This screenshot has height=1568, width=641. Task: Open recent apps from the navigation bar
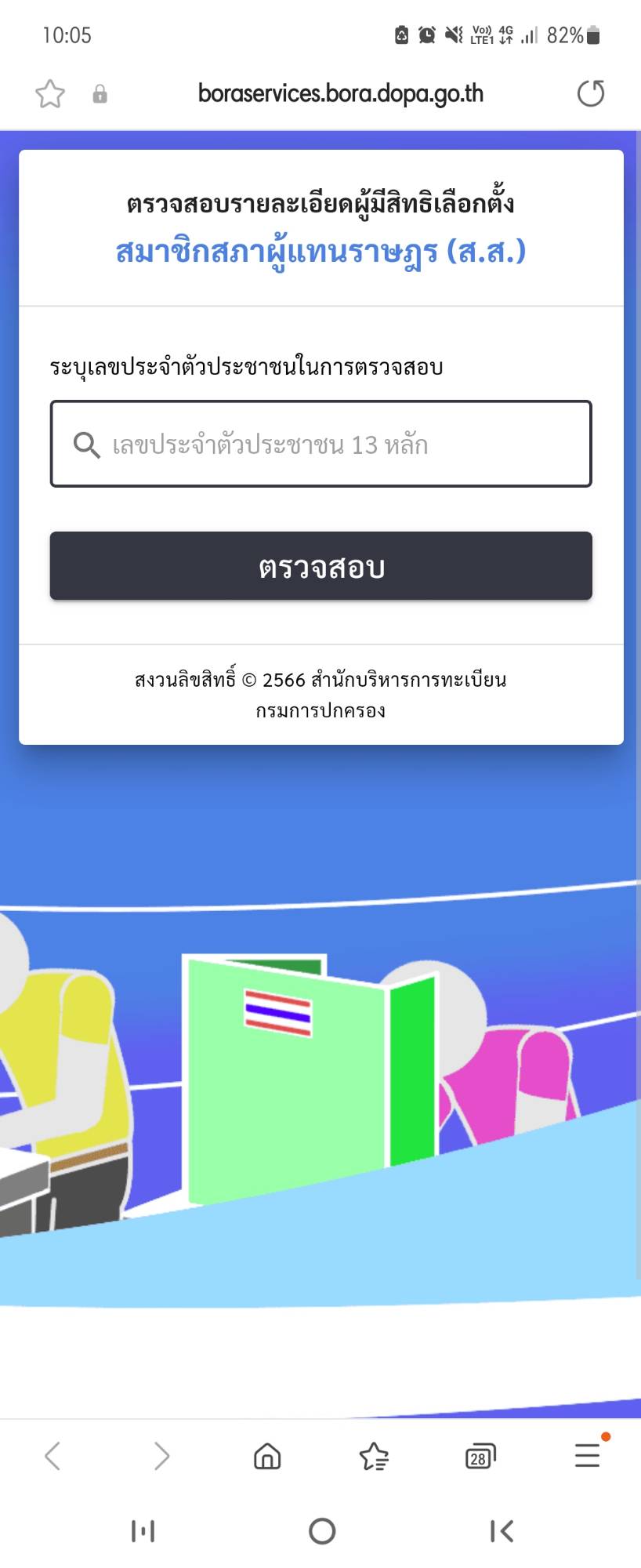[143, 1530]
